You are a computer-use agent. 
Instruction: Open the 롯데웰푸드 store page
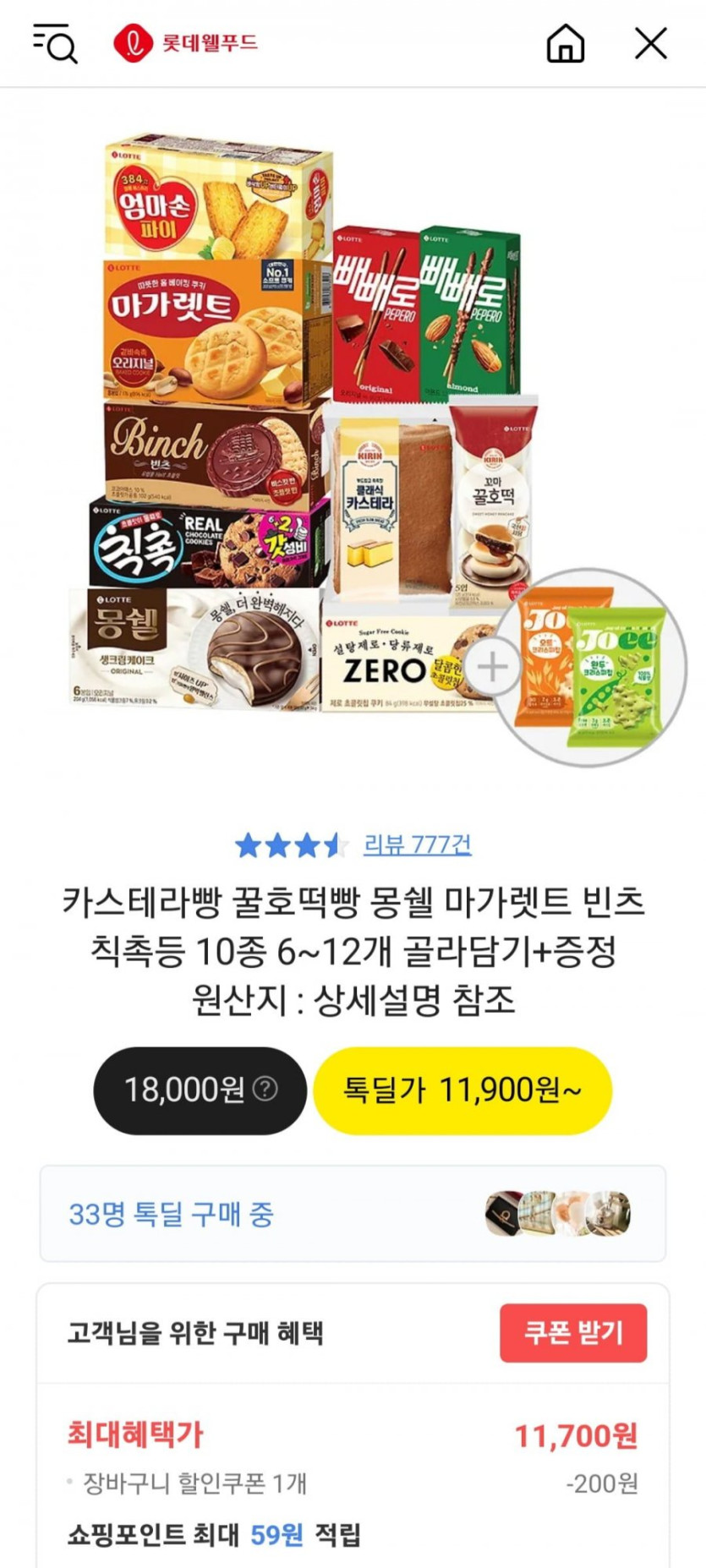[x=185, y=43]
